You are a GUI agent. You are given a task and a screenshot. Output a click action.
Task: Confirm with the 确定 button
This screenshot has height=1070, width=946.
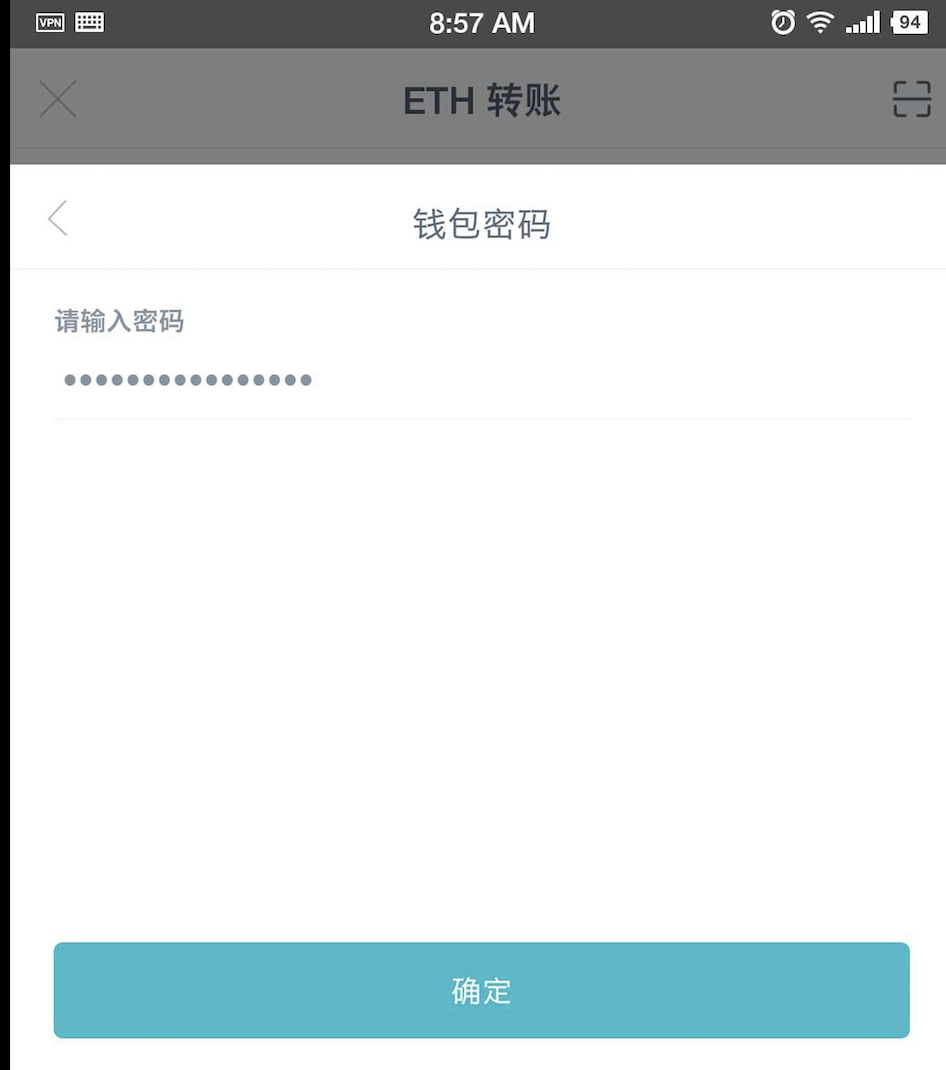coord(481,990)
